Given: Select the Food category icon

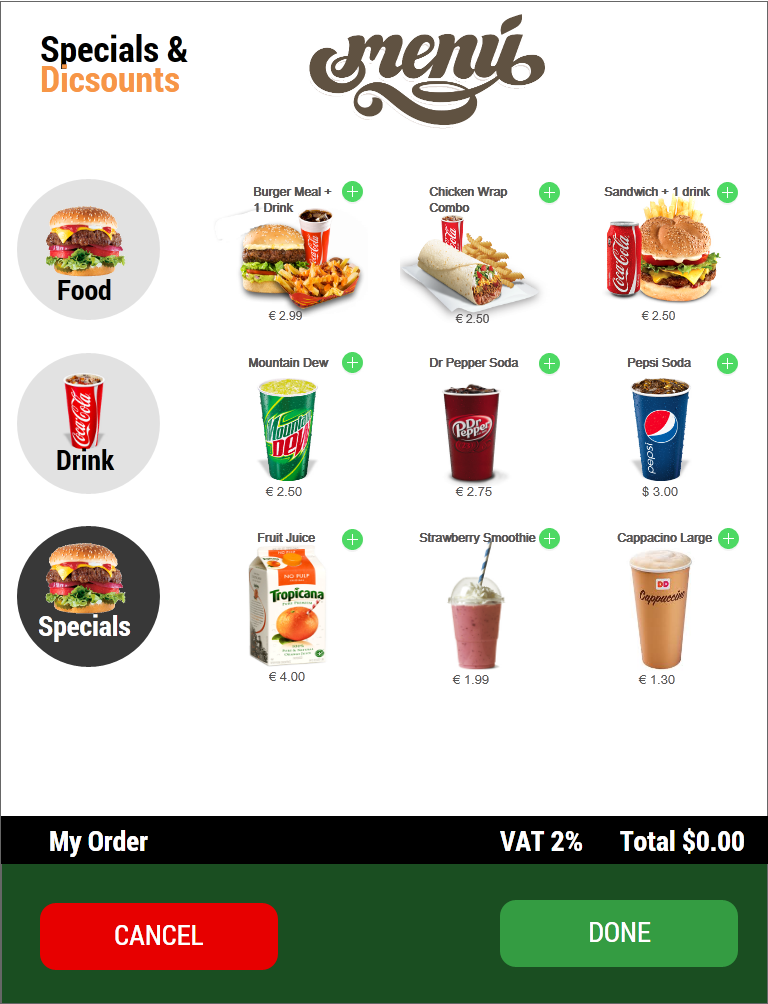Looking at the screenshot, I should (x=88, y=249).
